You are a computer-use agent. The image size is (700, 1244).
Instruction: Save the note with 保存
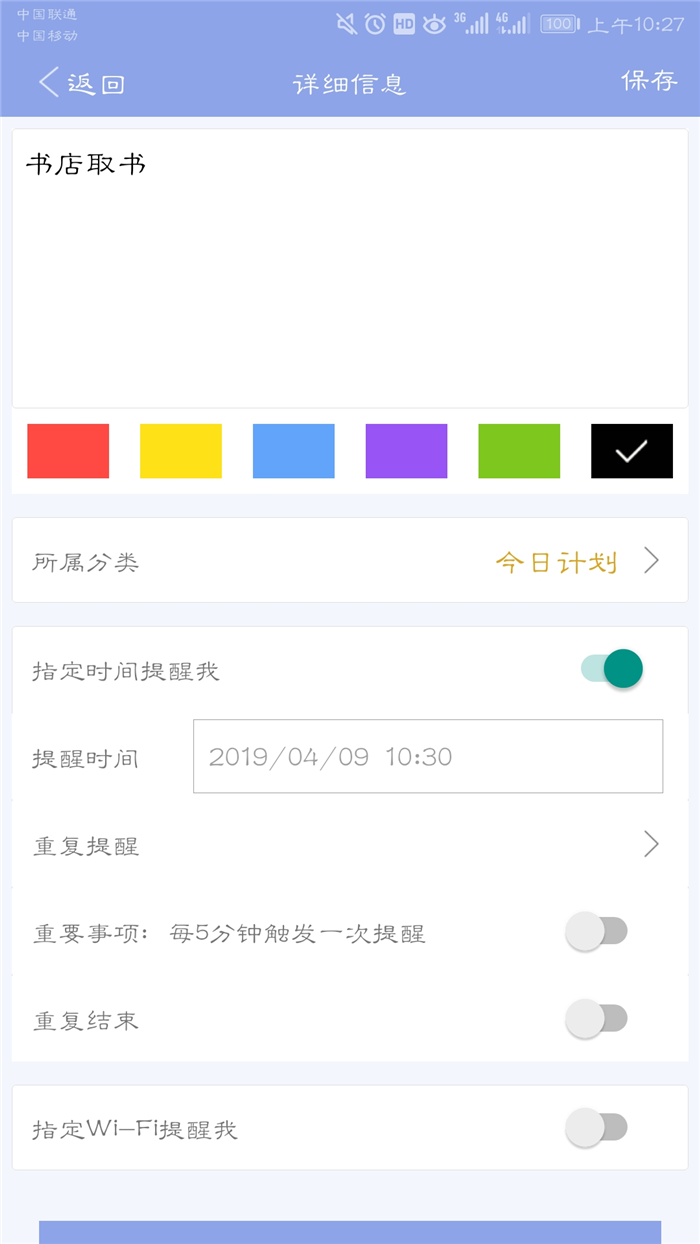tap(649, 81)
